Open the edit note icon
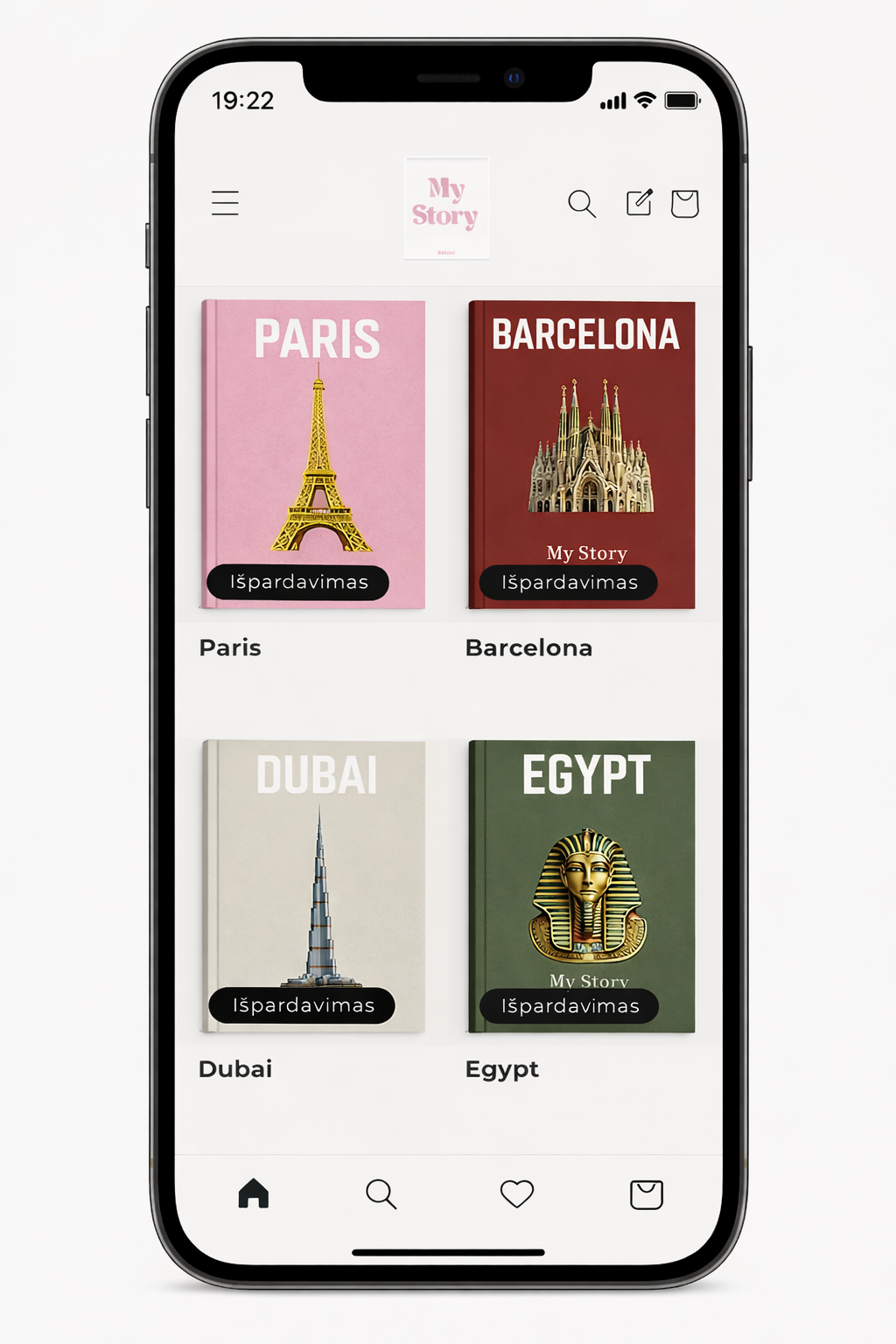The width and height of the screenshot is (896, 1344). click(640, 203)
